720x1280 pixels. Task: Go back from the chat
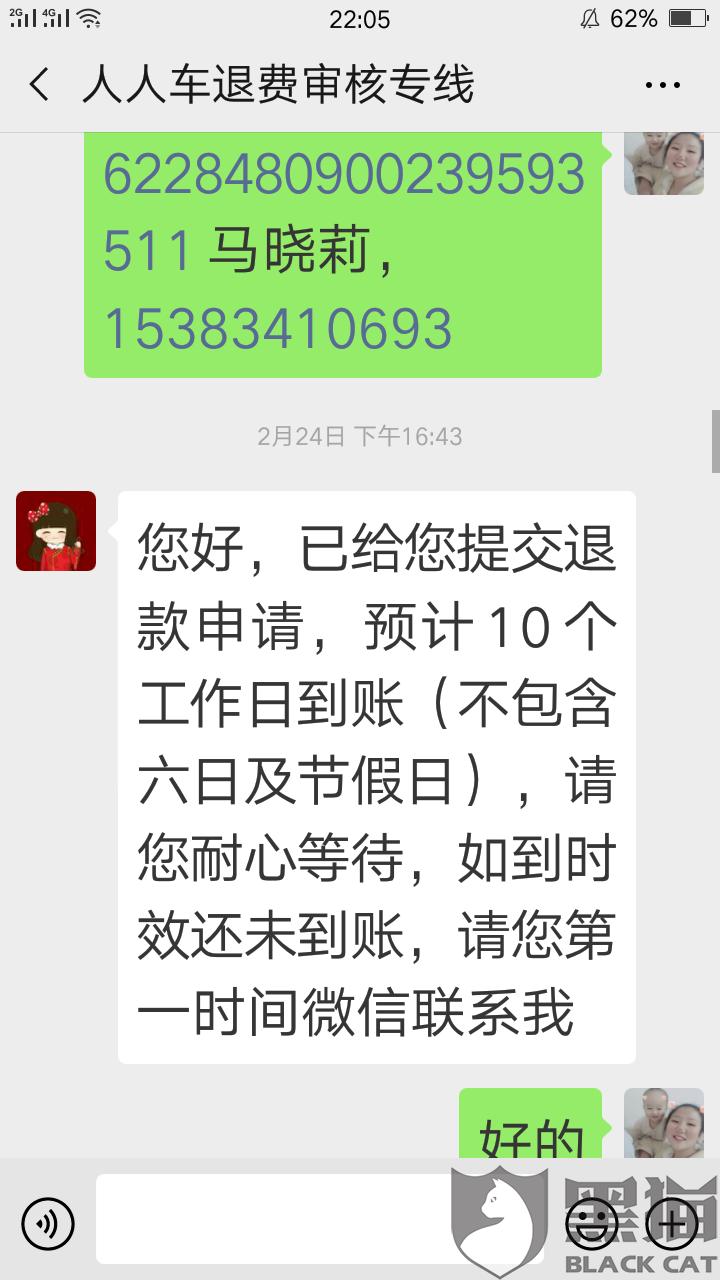pyautogui.click(x=39, y=85)
